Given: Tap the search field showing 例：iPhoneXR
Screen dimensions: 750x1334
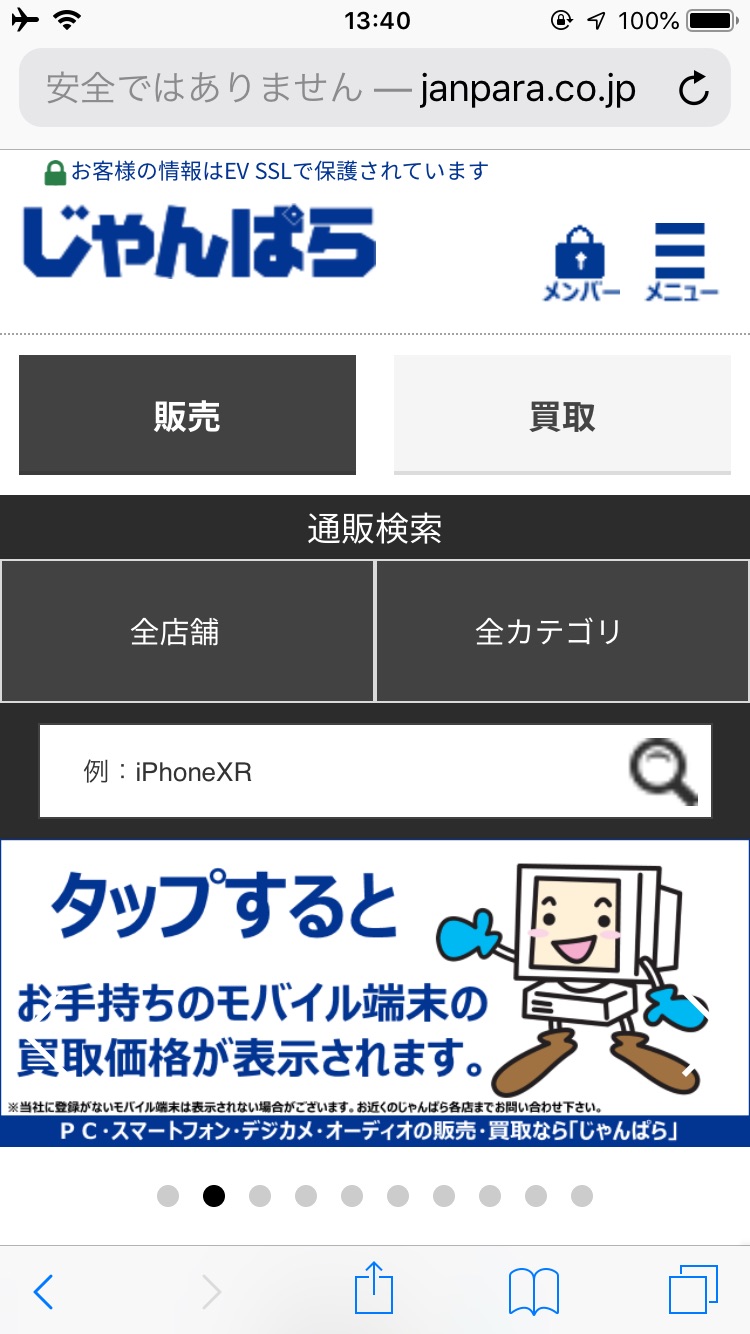Looking at the screenshot, I should click(x=330, y=771).
